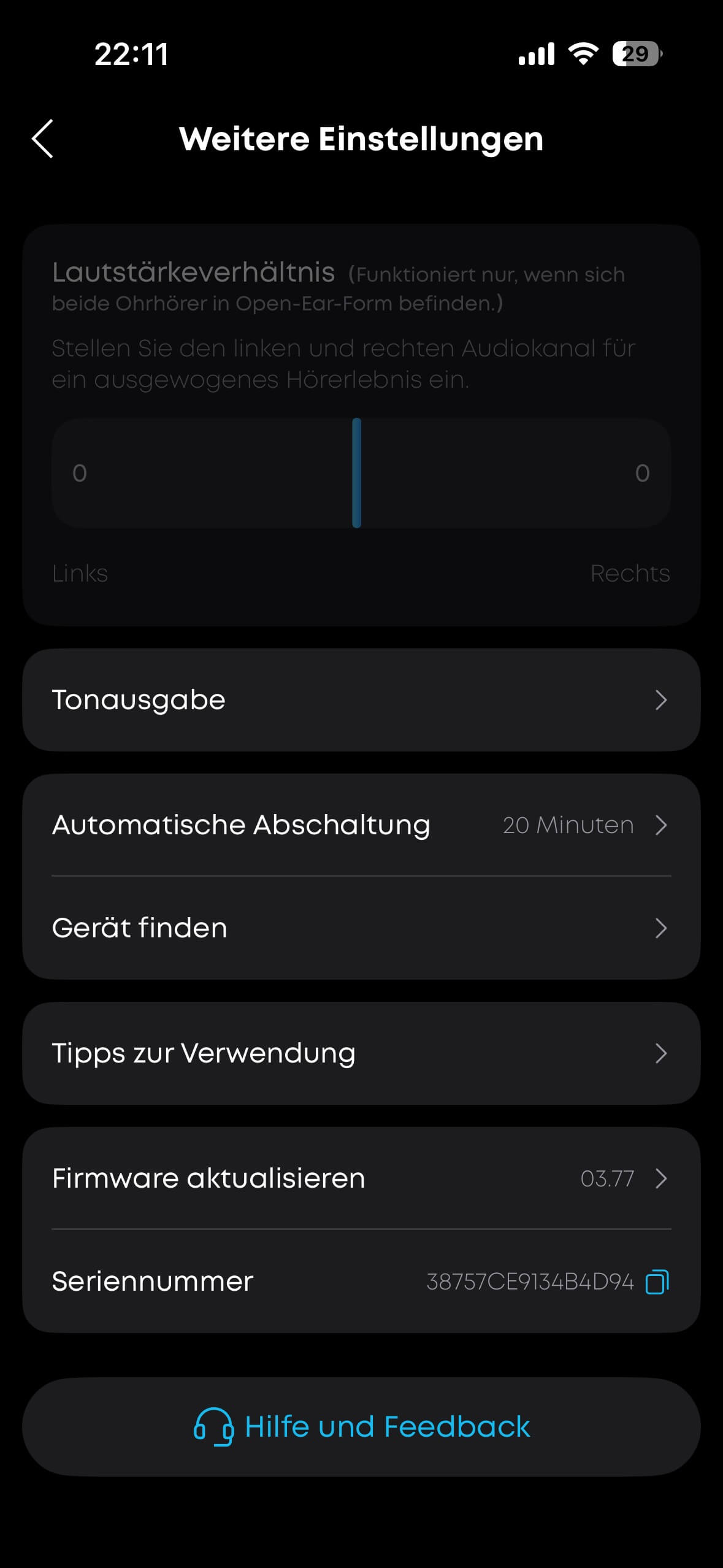Open Tipps zur Verwendung

pos(361,1053)
